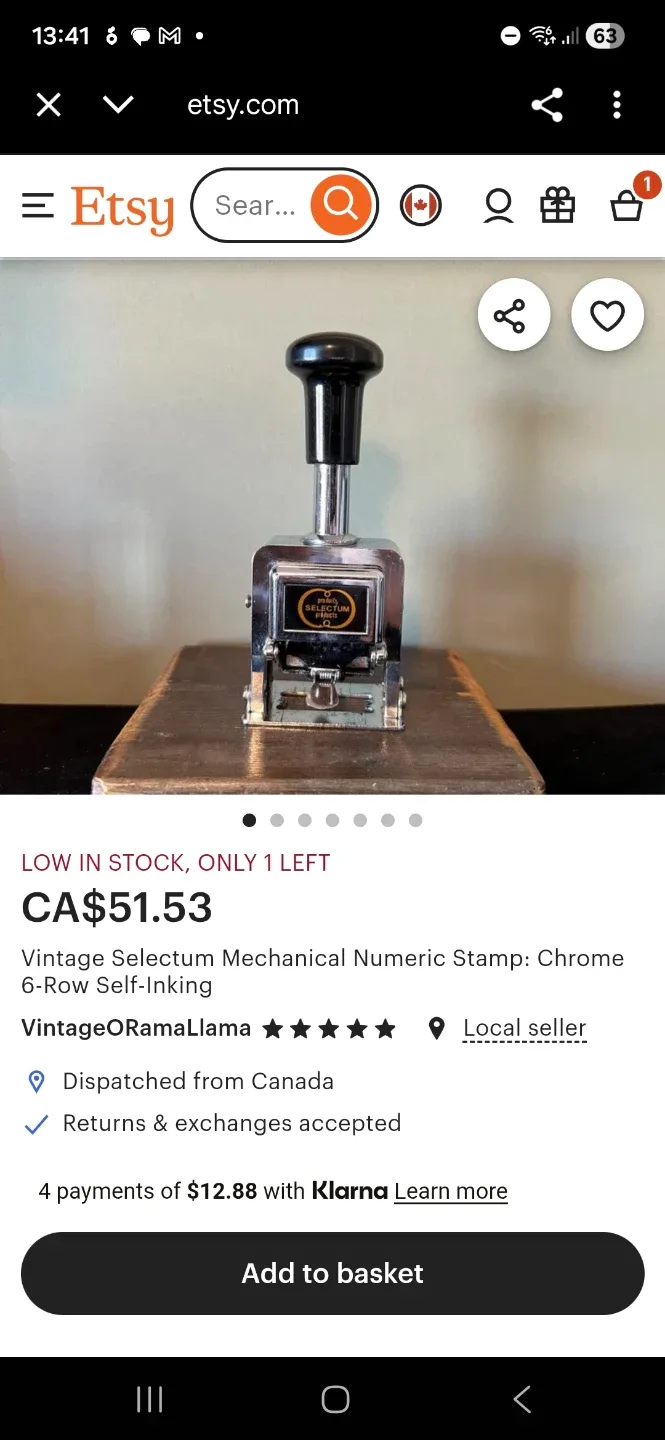The height and width of the screenshot is (1440, 665).
Task: Expand the browser tab dropdown chevron
Action: tap(118, 105)
